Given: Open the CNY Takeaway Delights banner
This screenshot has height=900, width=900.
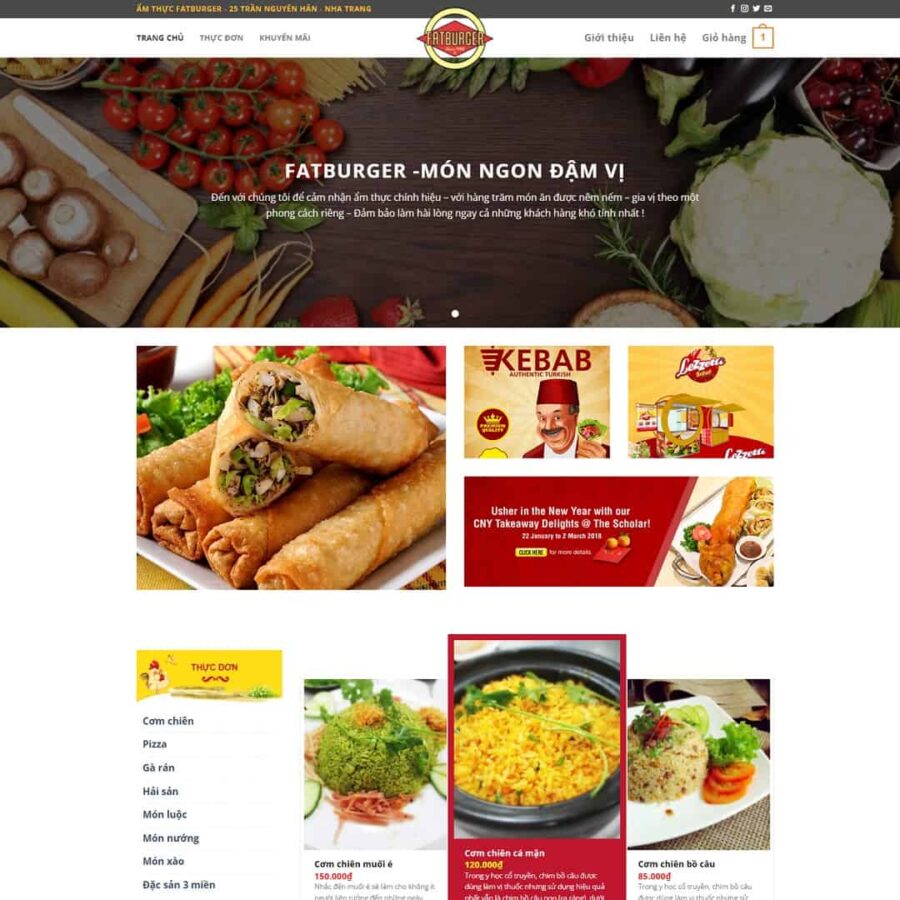Looking at the screenshot, I should (x=618, y=531).
